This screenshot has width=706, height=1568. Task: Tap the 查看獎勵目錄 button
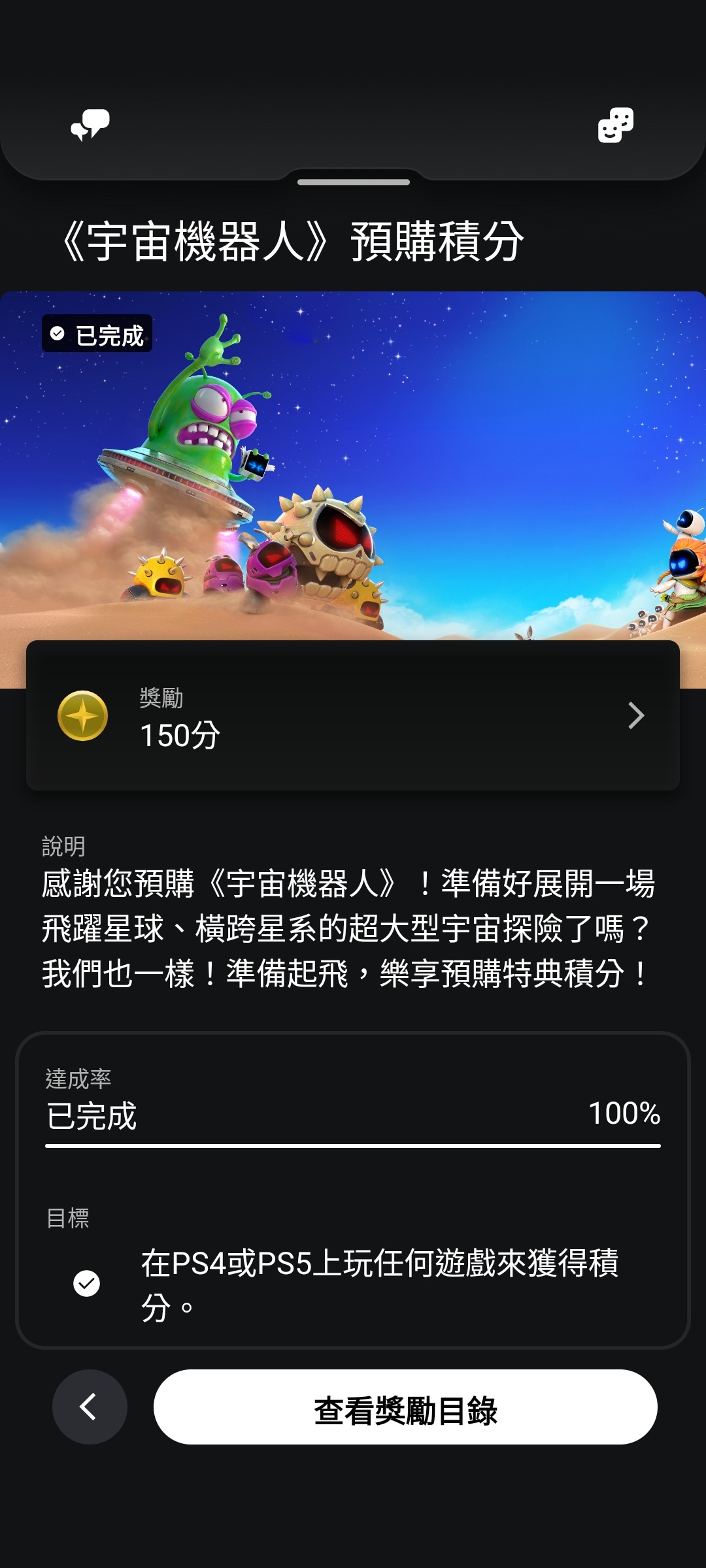405,1407
